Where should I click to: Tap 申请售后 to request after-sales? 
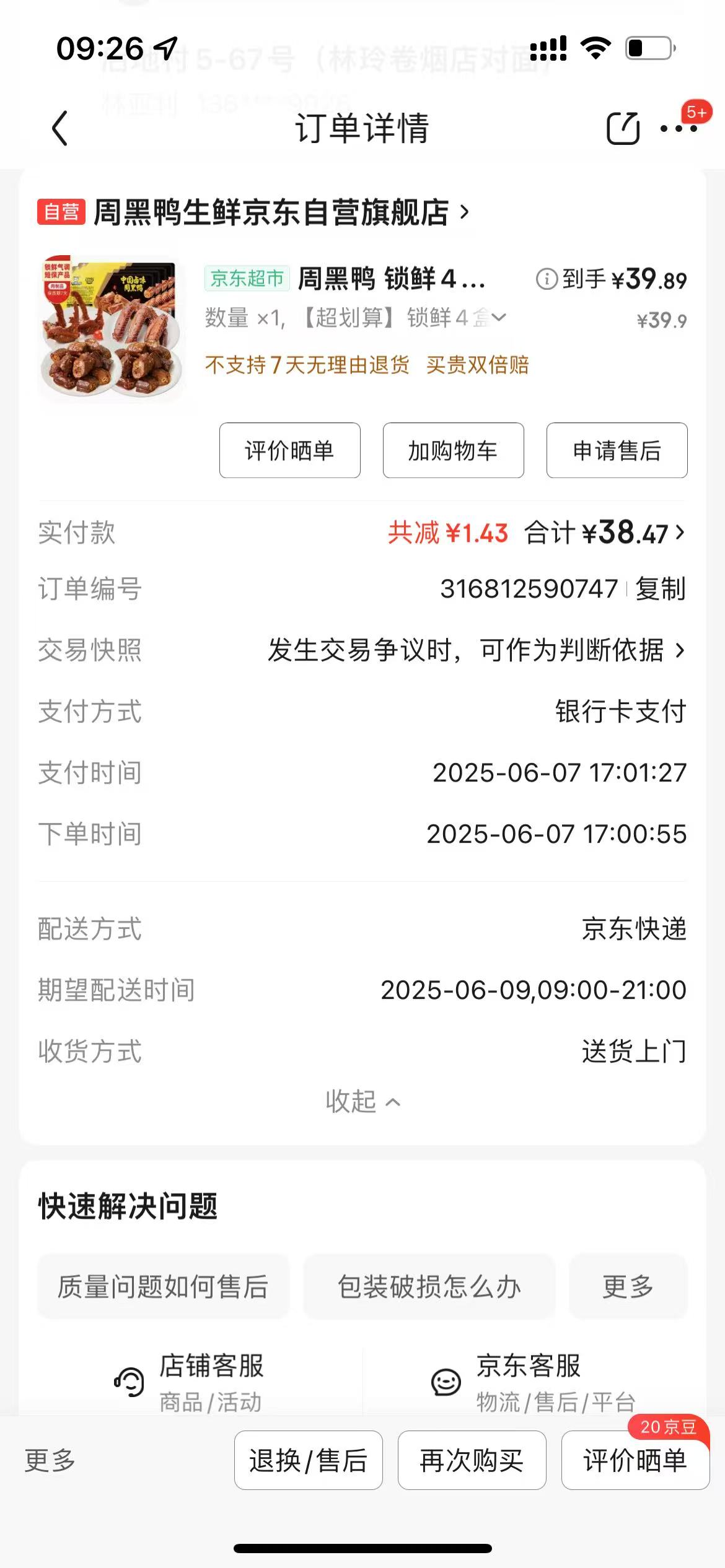[x=617, y=450]
